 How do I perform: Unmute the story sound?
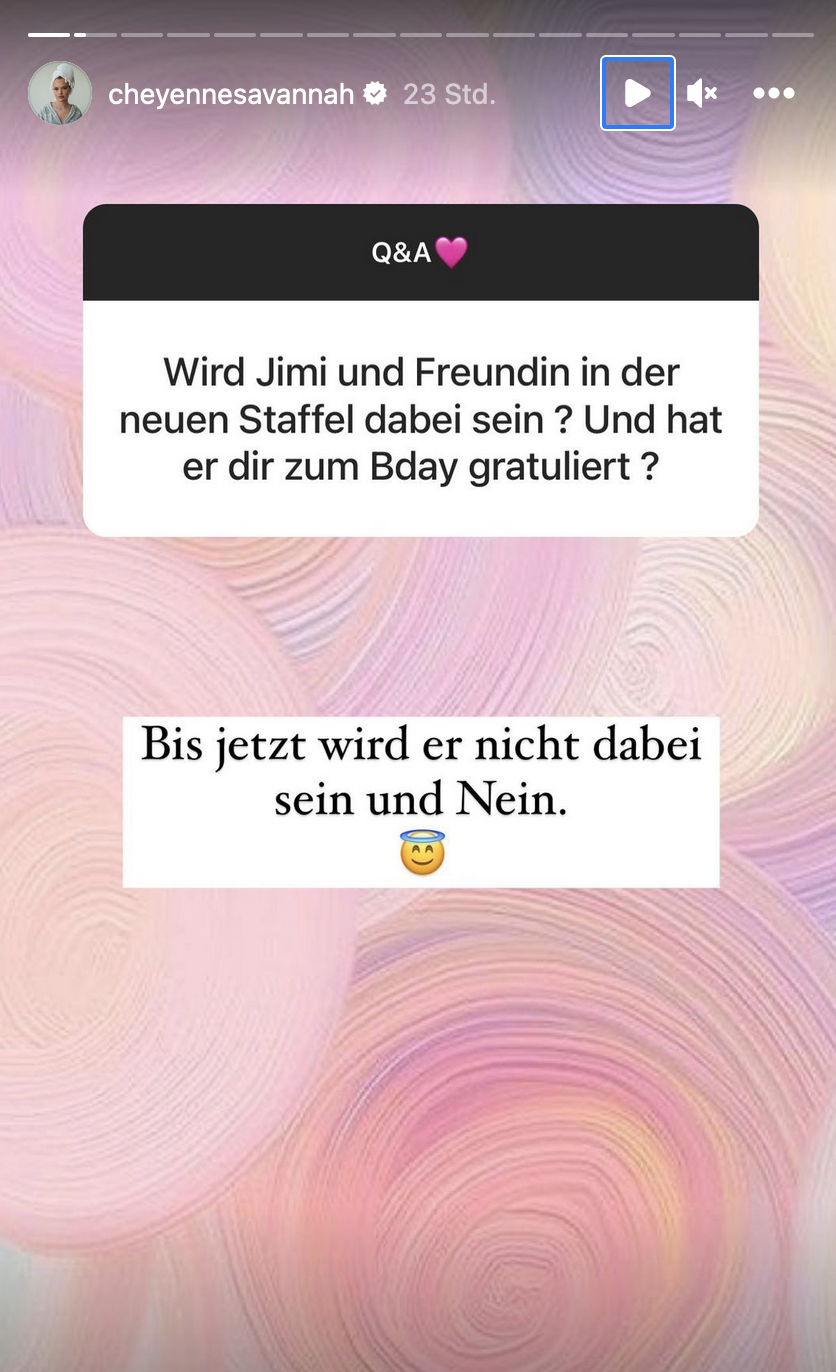(702, 94)
